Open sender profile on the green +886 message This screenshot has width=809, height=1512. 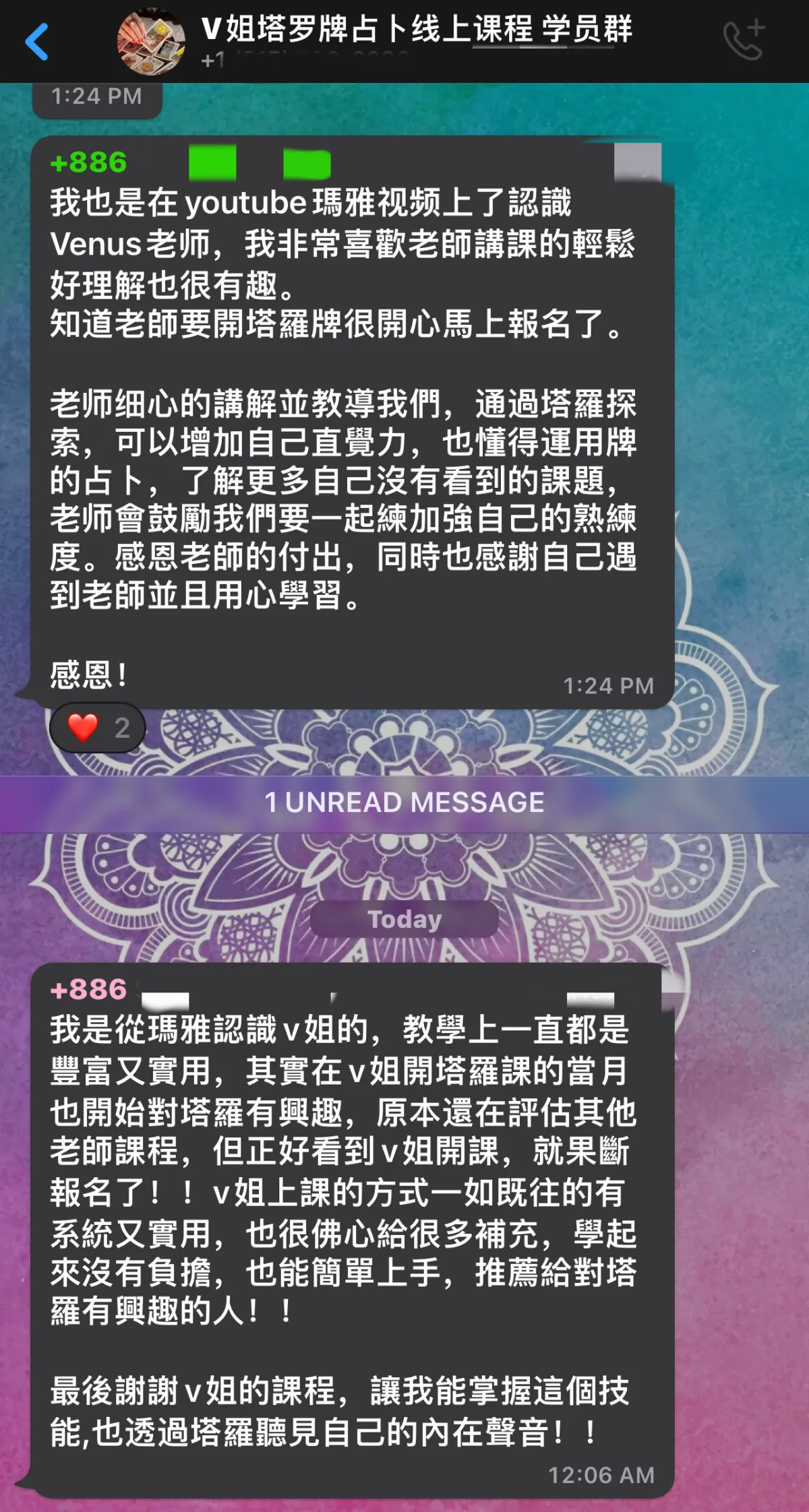(88, 163)
